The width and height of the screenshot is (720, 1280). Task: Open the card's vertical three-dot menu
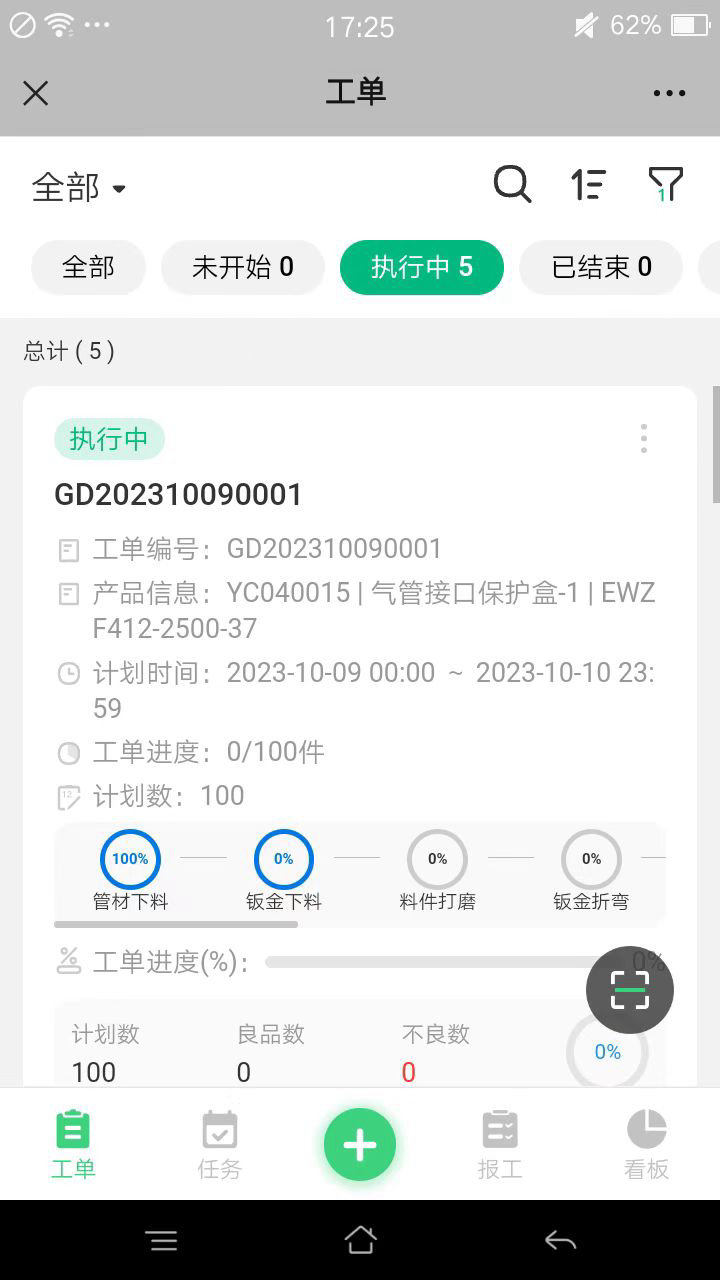click(x=643, y=438)
